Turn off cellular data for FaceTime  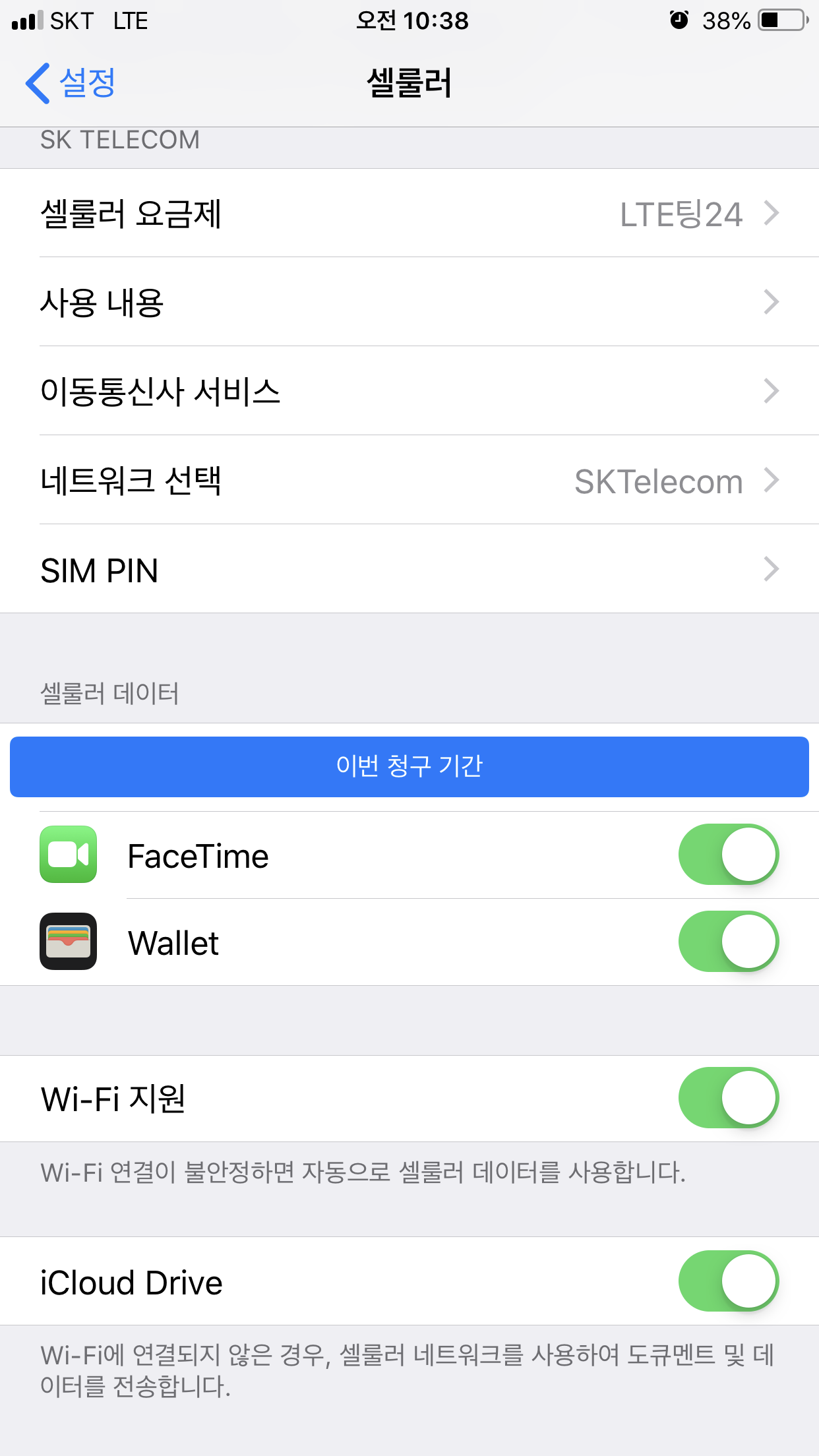[728, 855]
